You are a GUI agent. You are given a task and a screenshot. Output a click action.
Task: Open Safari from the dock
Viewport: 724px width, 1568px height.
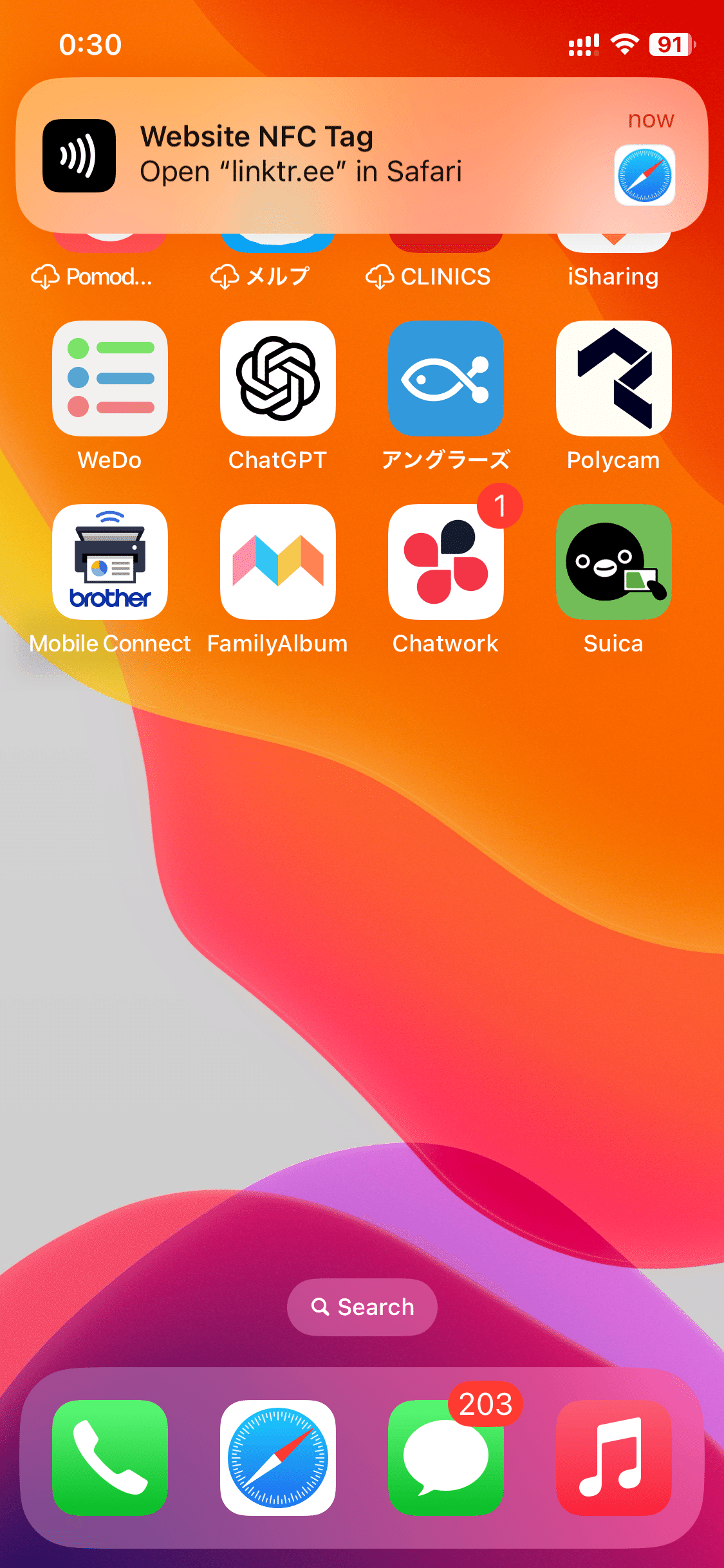278,1458
